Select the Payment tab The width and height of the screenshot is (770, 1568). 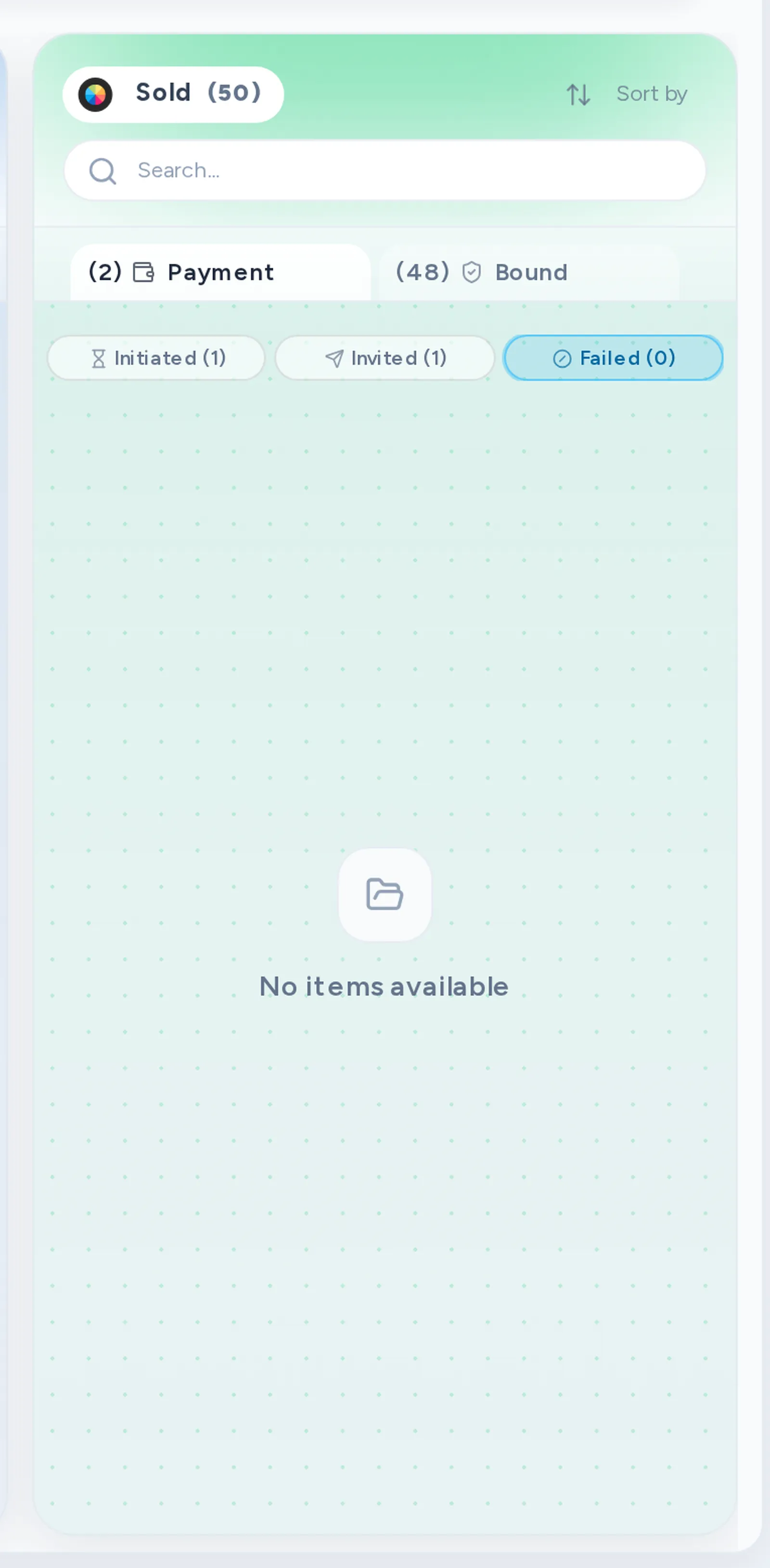pyautogui.click(x=220, y=272)
